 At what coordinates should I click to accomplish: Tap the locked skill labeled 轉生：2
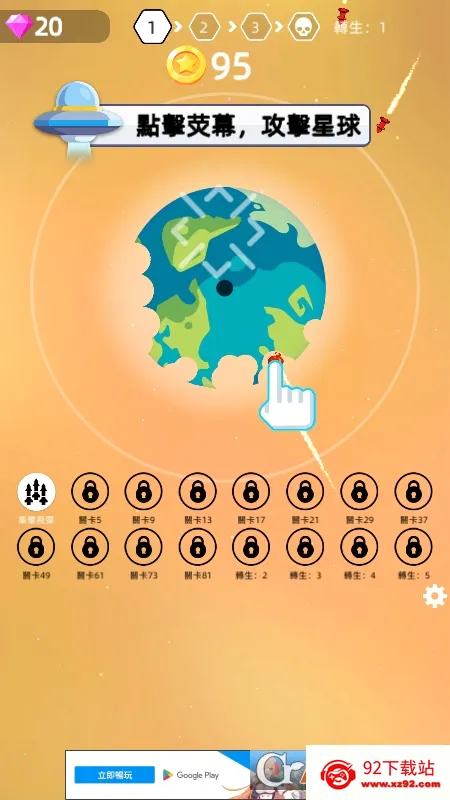pyautogui.click(x=251, y=547)
